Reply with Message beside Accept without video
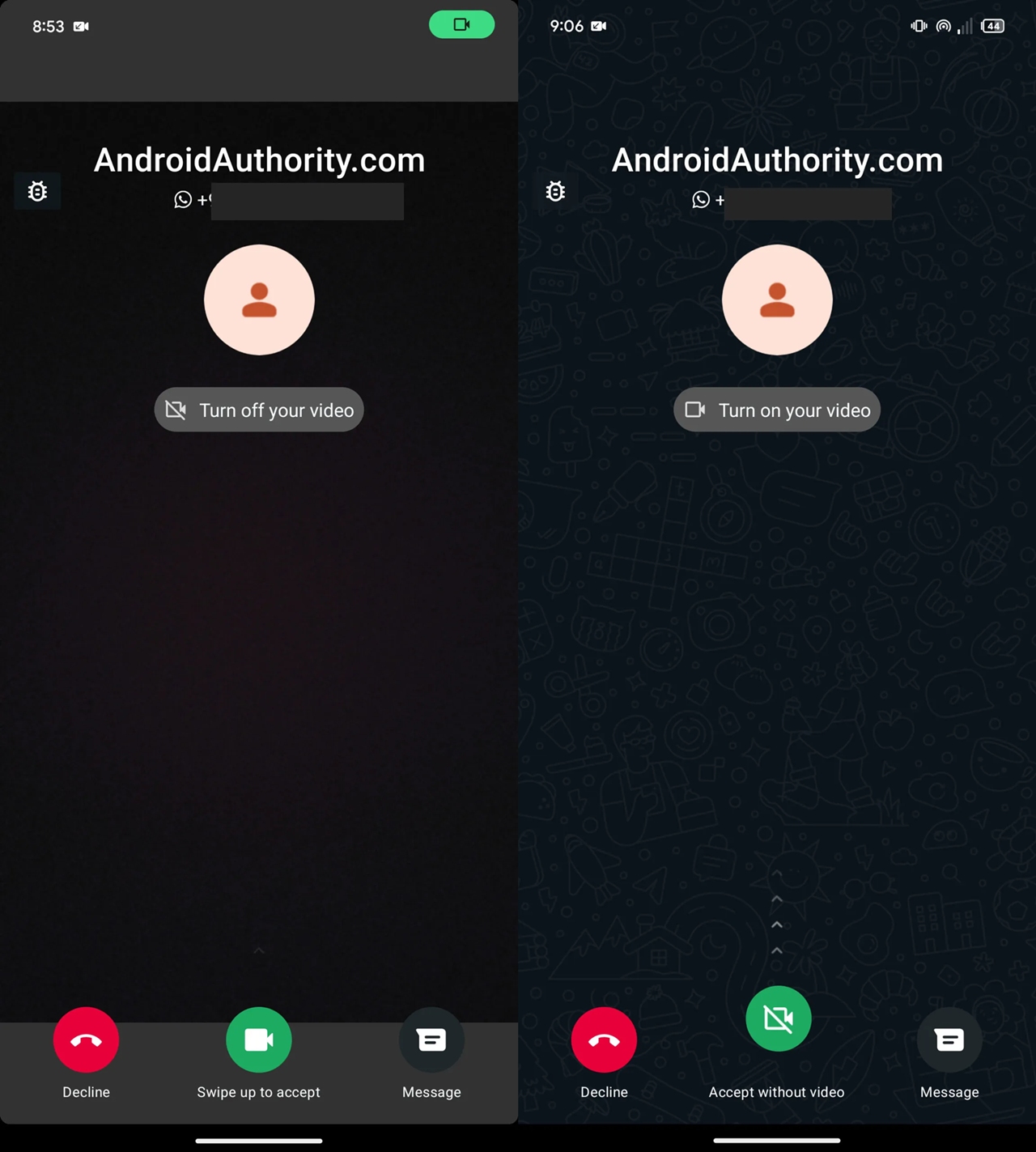This screenshot has width=1036, height=1152. tap(949, 1039)
